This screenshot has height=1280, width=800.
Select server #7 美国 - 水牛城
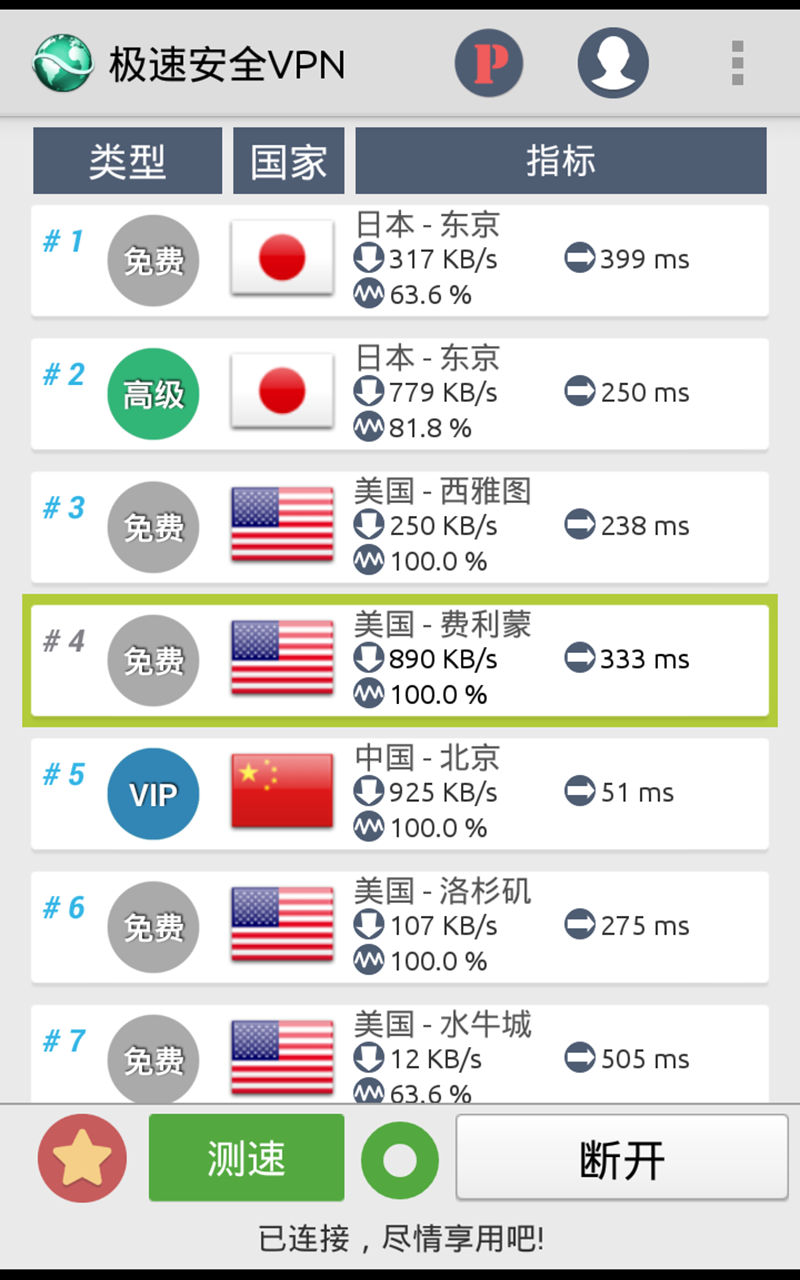[x=400, y=1055]
